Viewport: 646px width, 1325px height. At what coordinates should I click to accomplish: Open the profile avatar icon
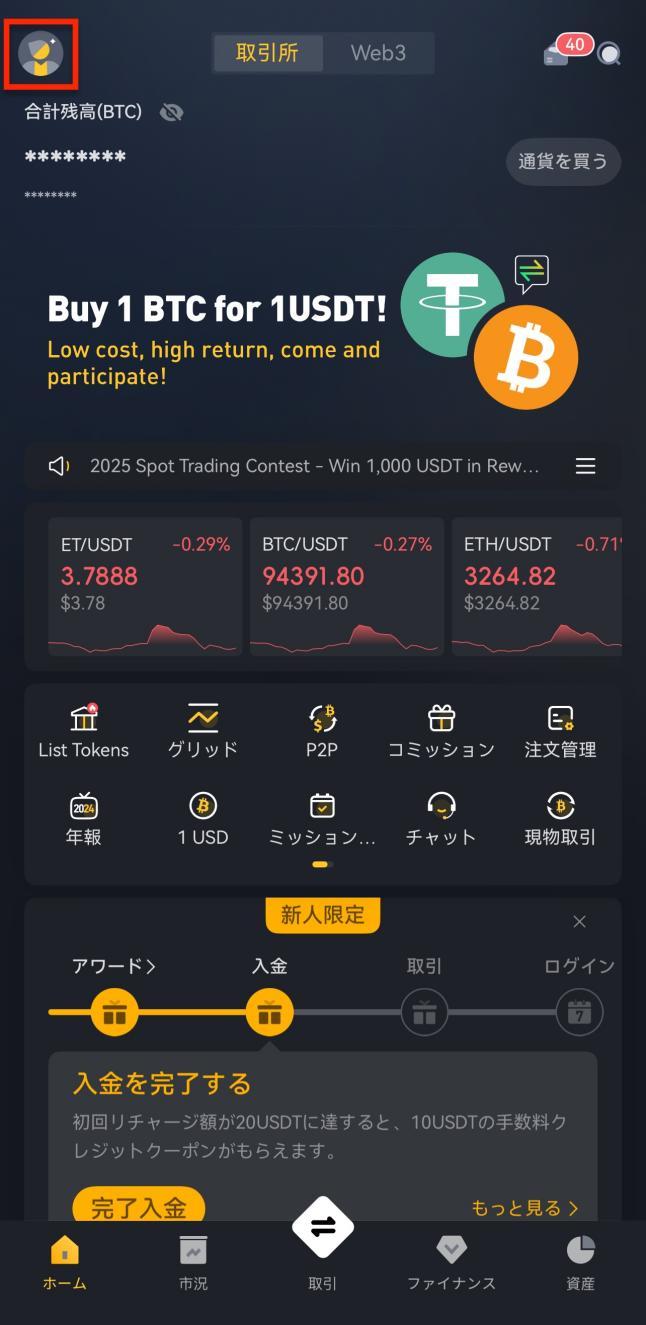(x=41, y=53)
